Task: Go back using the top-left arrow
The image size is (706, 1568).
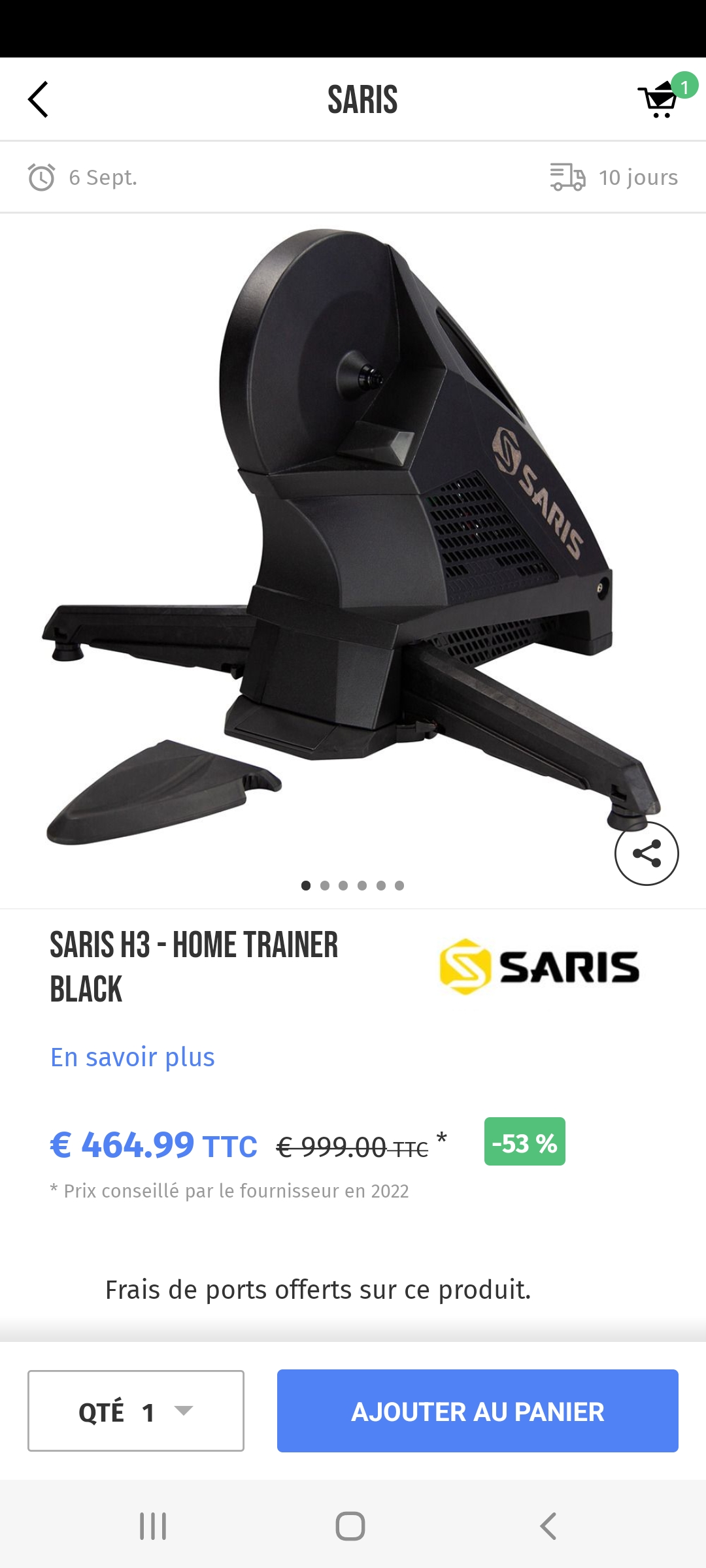Action: tap(39, 99)
